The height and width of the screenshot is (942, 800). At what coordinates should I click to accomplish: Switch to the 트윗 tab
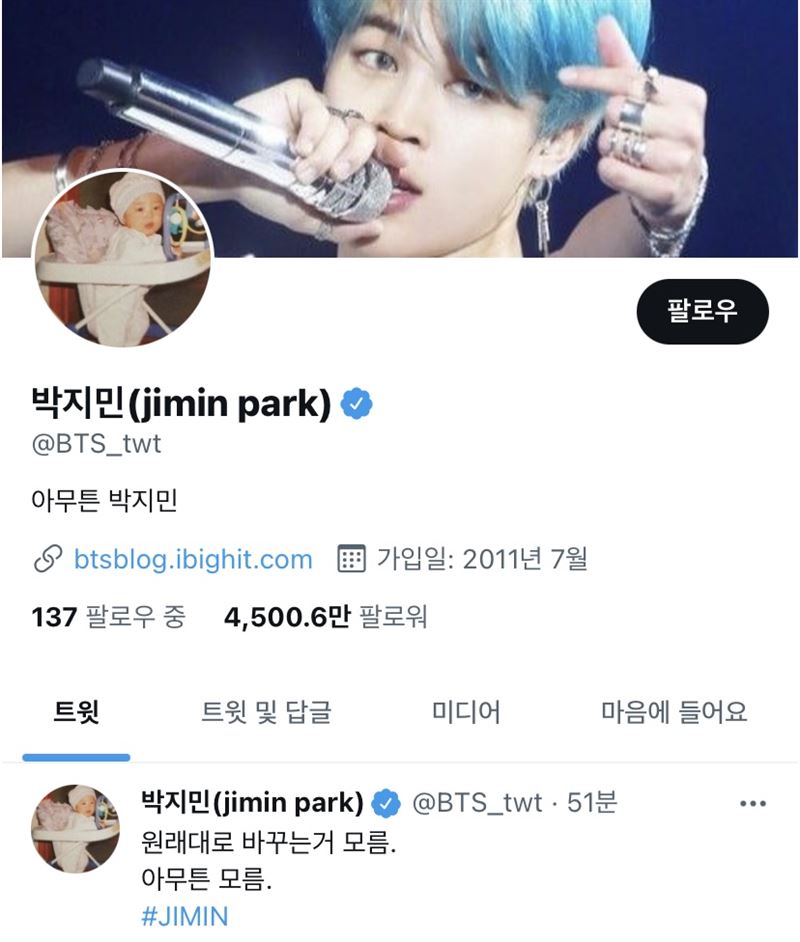[x=76, y=713]
